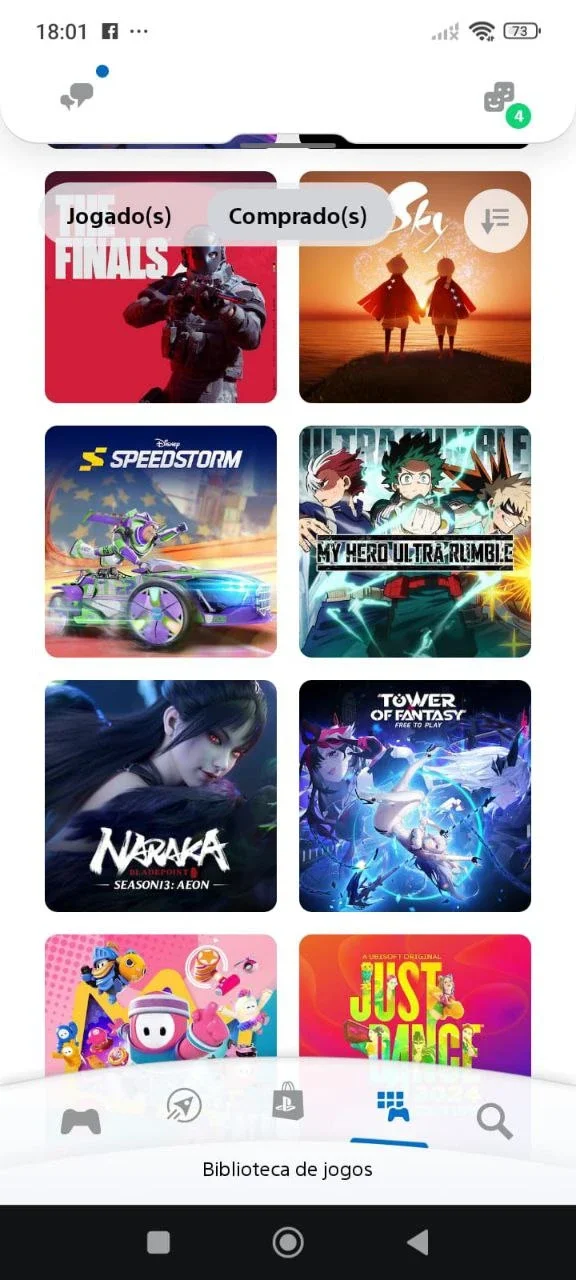Open Disney Speedstorm game tile
This screenshot has width=576, height=1280.
161,542
